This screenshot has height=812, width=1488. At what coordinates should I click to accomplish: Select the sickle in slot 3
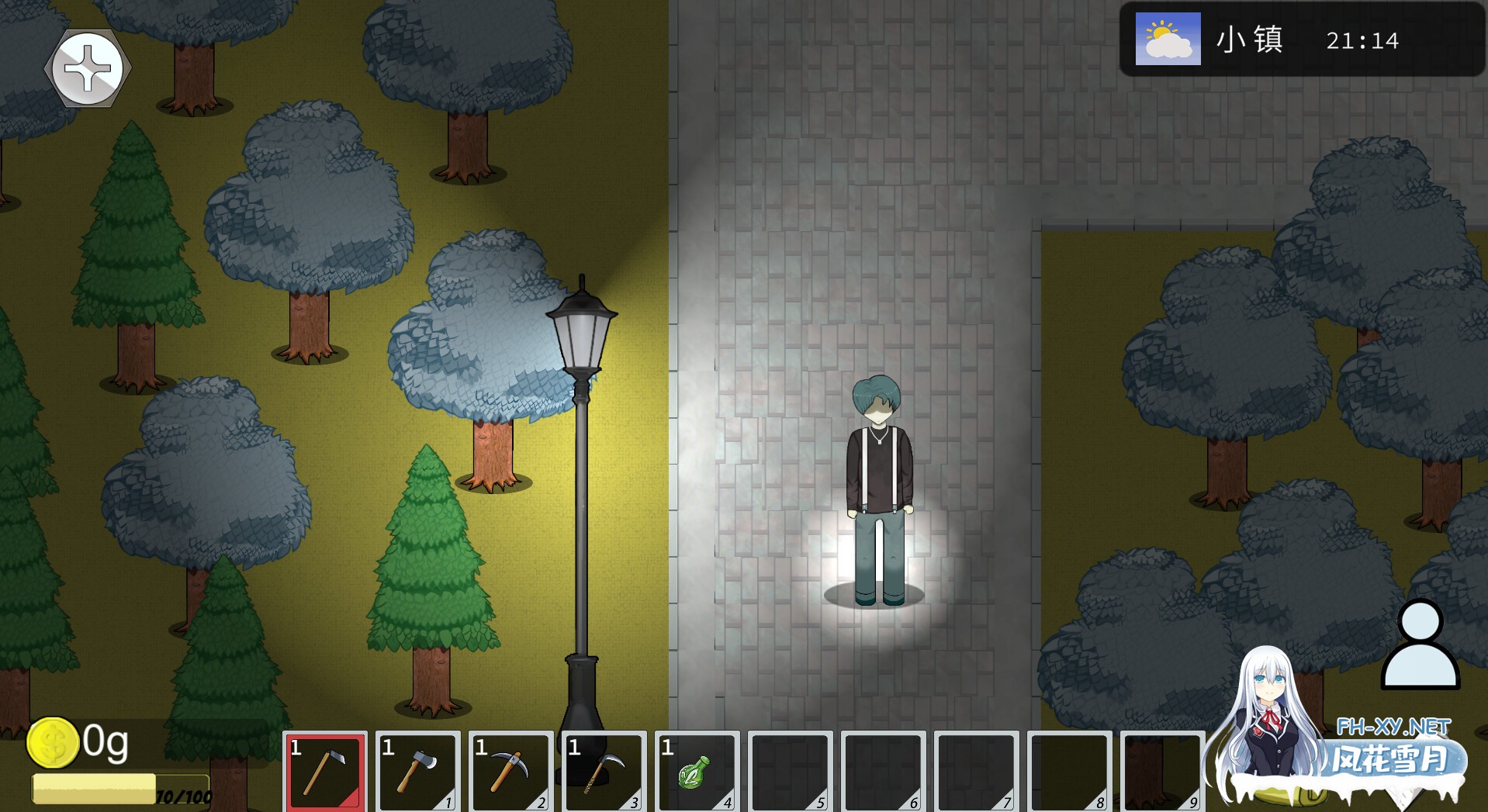tap(604, 771)
